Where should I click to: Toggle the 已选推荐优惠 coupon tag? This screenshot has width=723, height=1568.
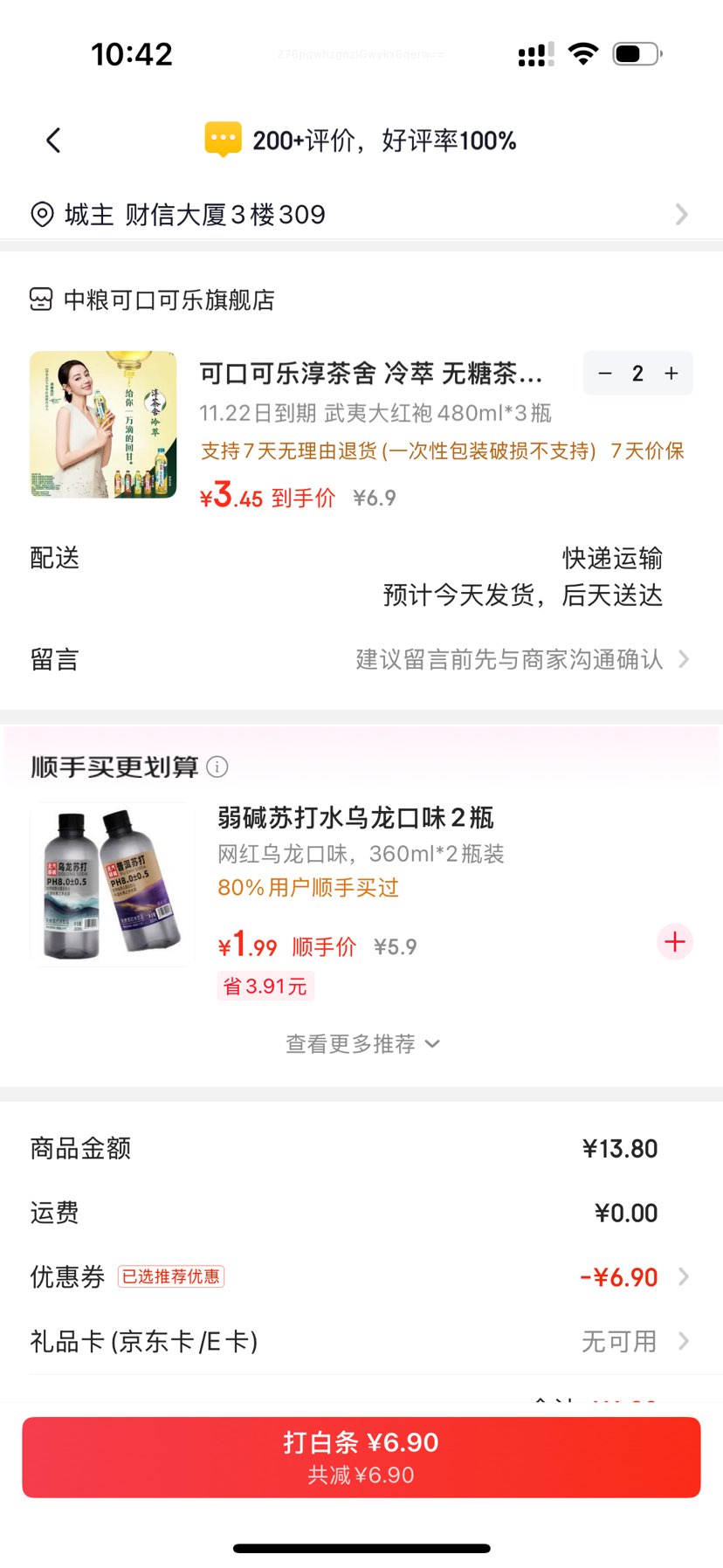coord(171,1276)
